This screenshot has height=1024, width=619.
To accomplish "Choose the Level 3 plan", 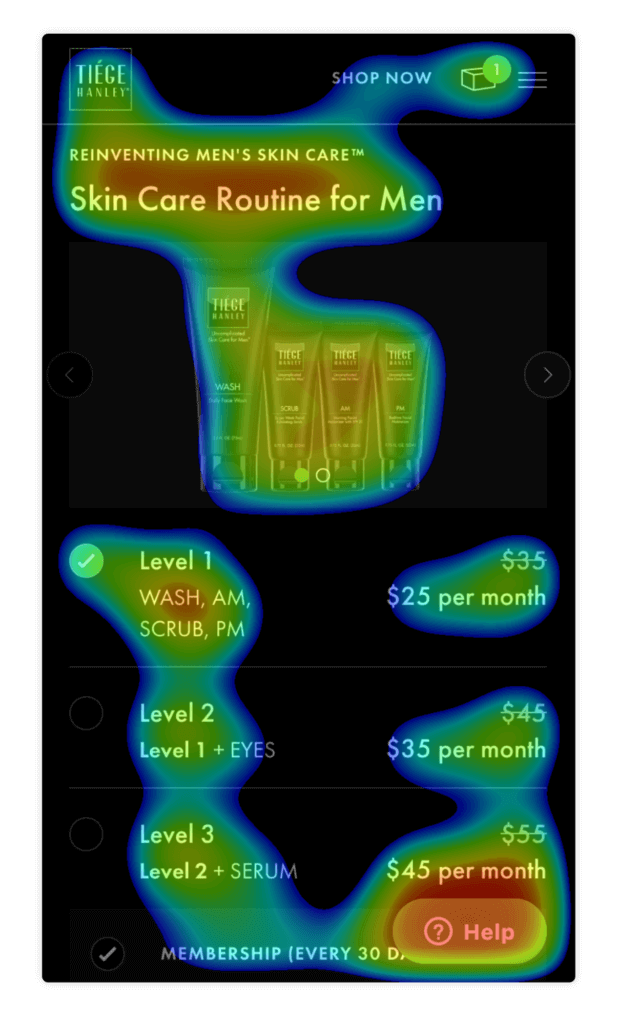I will [x=87, y=834].
